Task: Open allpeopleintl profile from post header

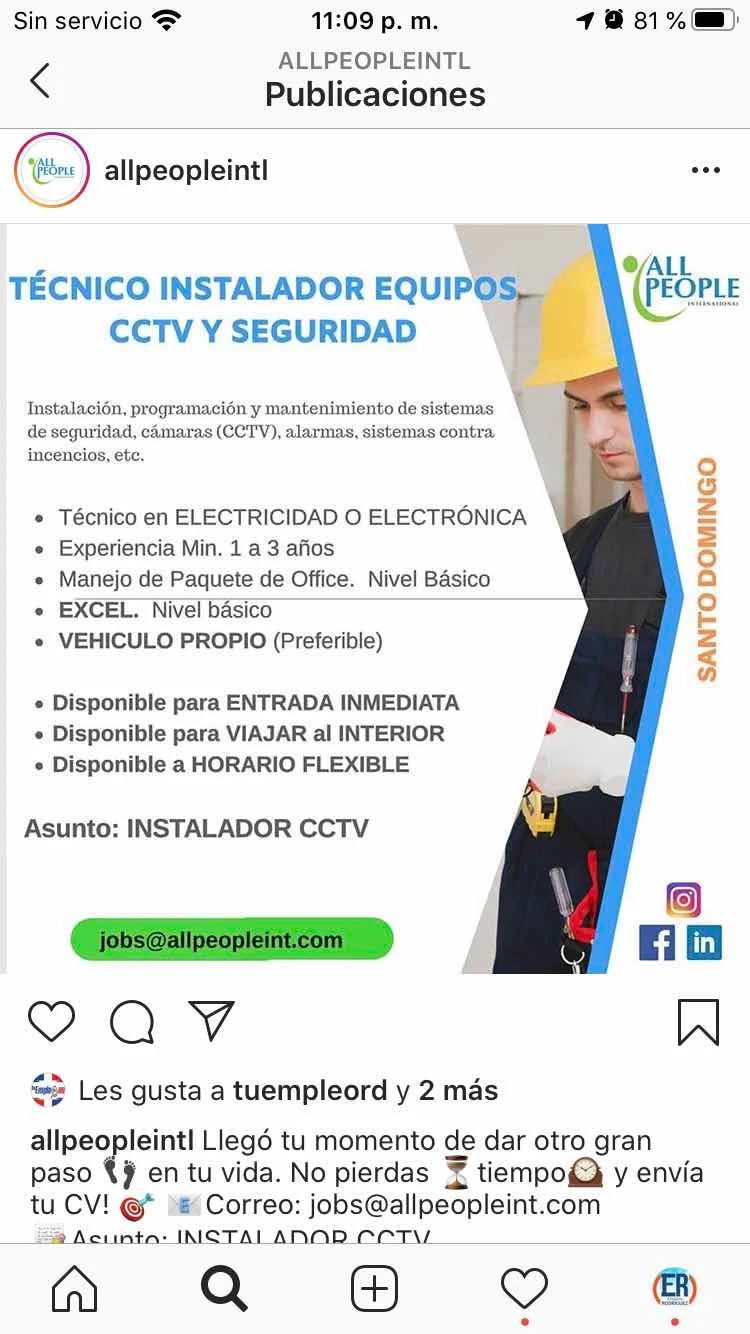Action: [186, 171]
